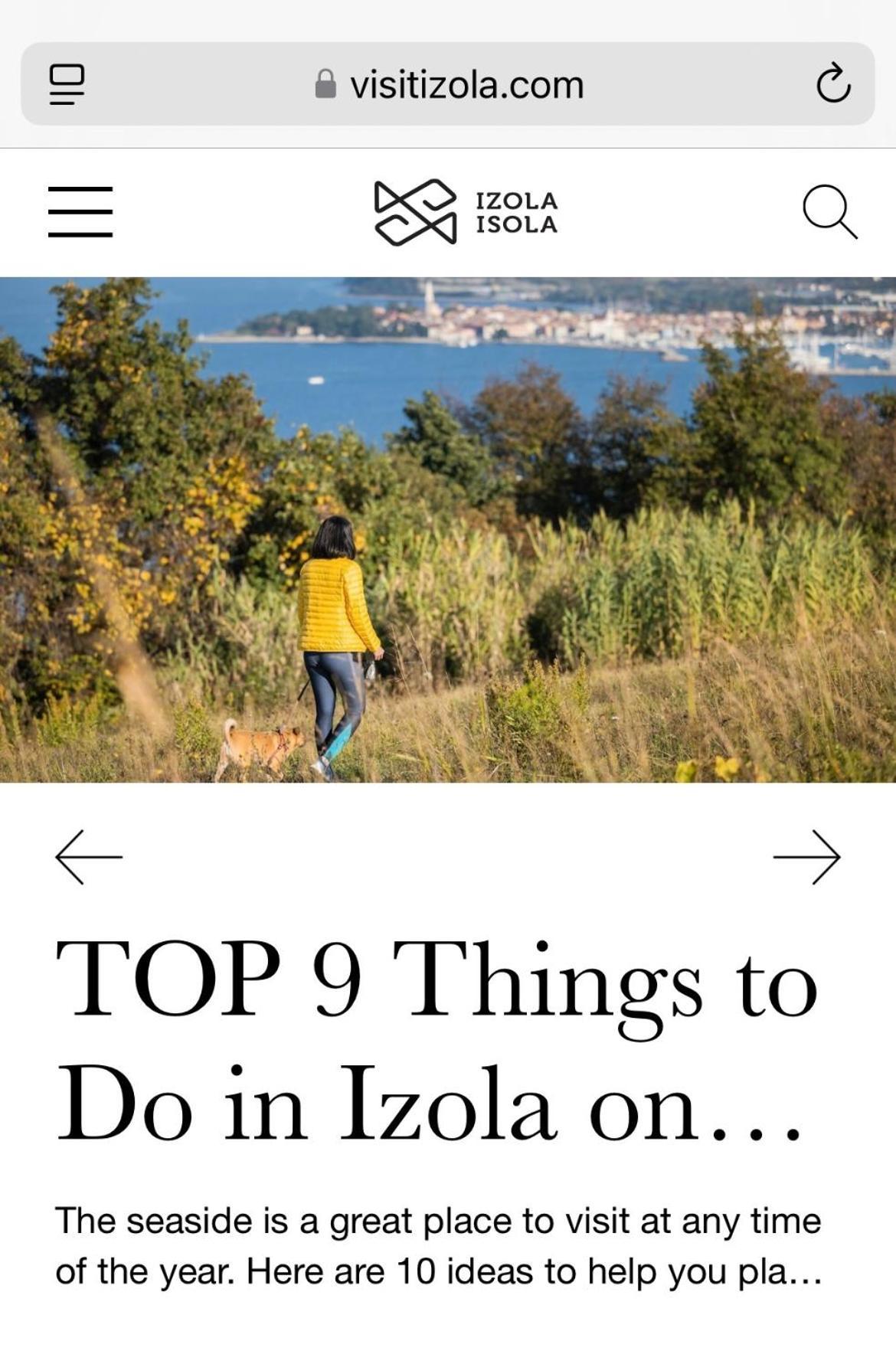This screenshot has width=896, height=1367.
Task: Go to Izola Isola home logo
Action: tap(466, 212)
